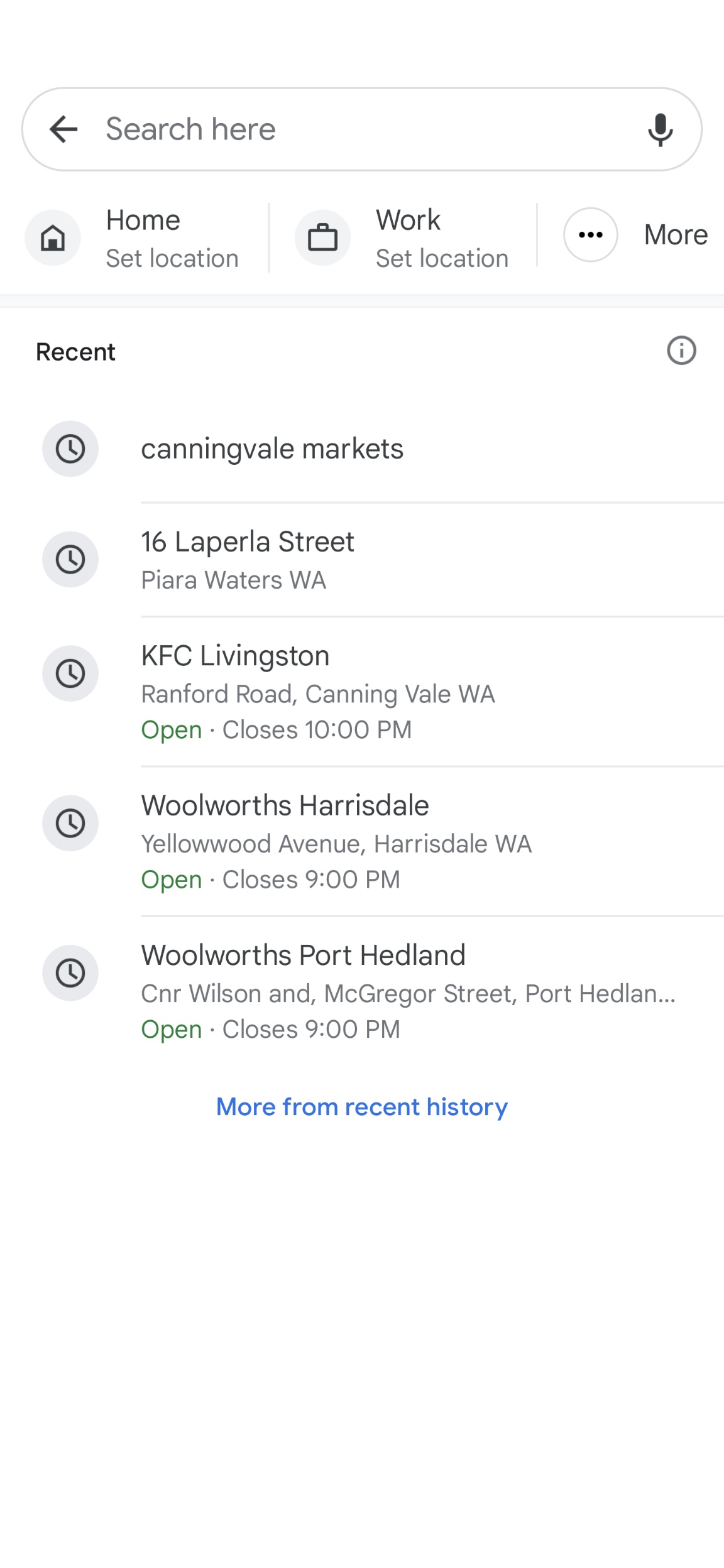Go back using the arrow in search bar
724x1568 pixels.
(63, 129)
